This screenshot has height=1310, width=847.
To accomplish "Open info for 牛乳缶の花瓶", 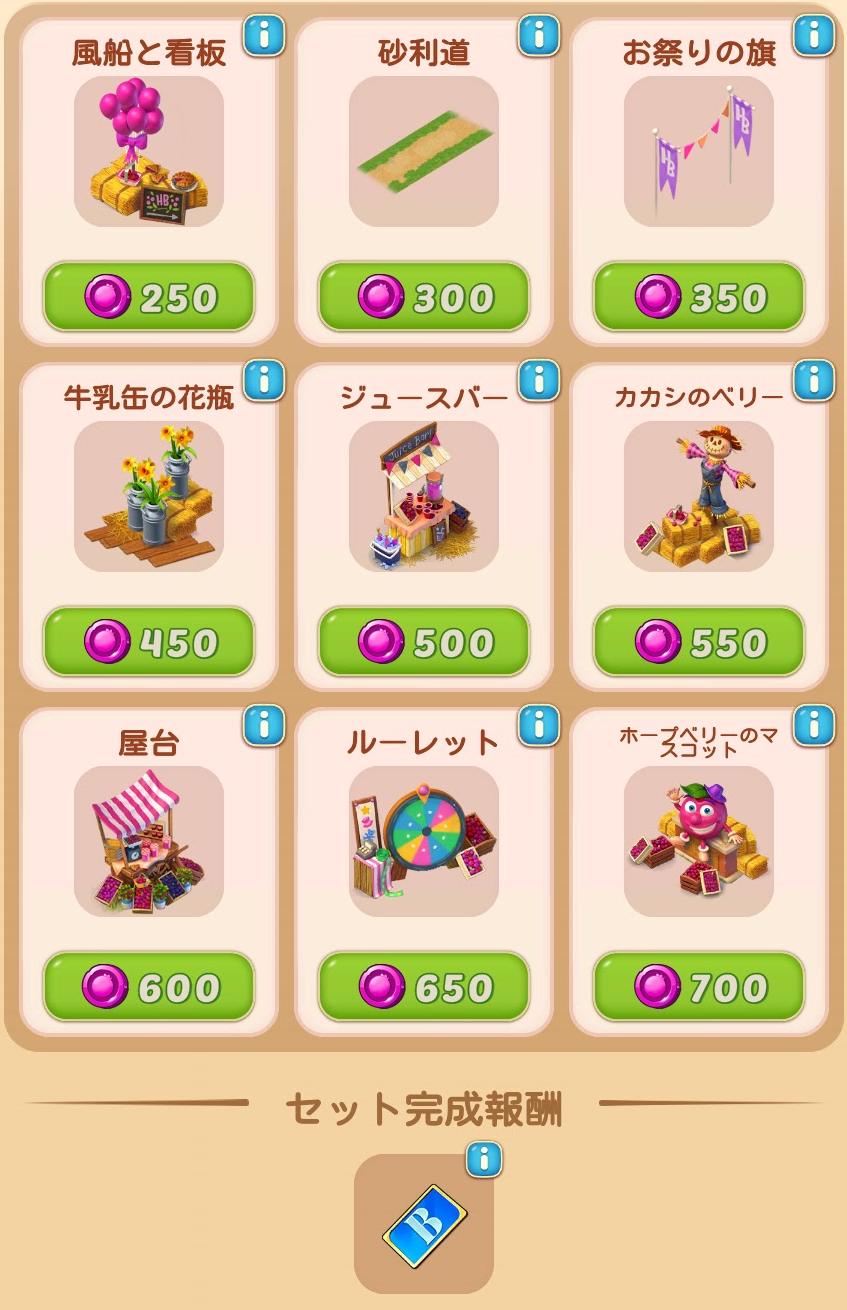I will (264, 380).
